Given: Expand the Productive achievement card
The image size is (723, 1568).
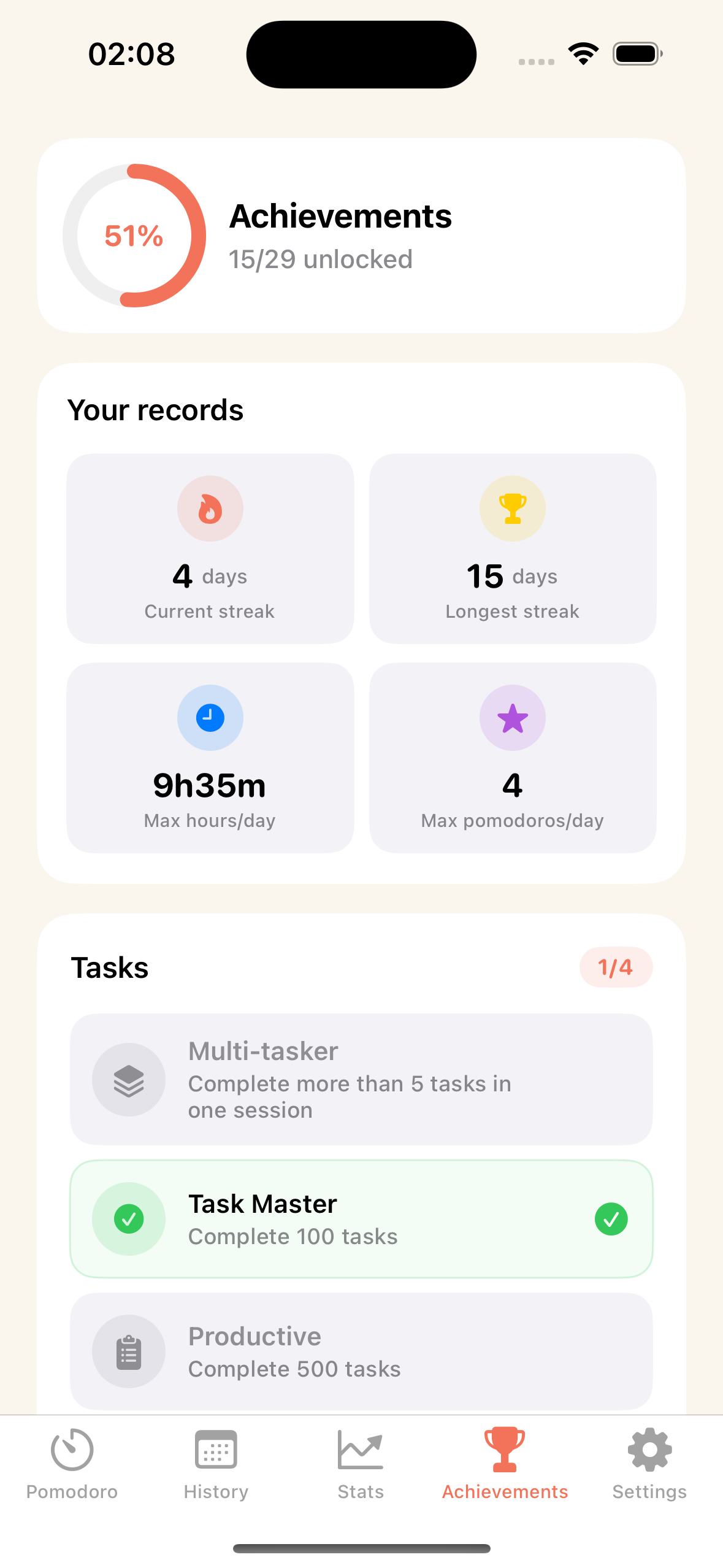Looking at the screenshot, I should pos(361,1351).
